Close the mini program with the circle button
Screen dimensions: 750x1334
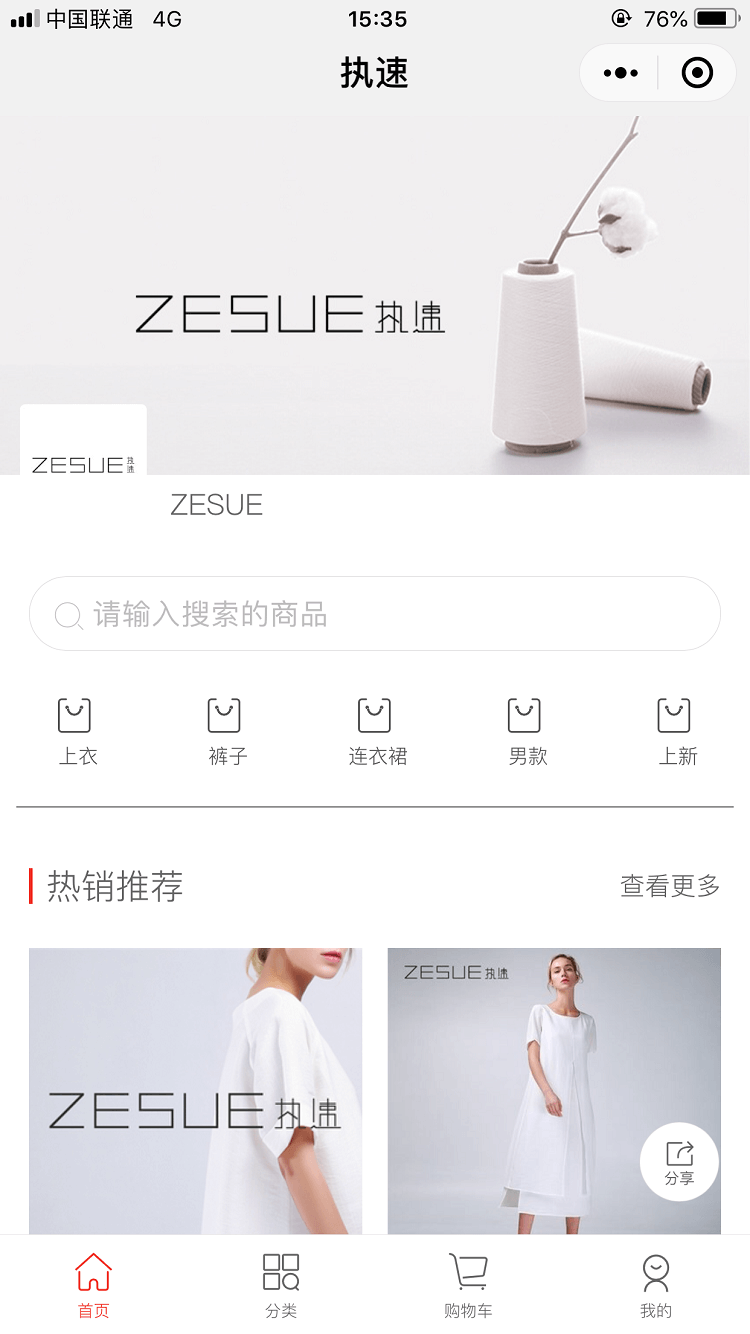click(697, 73)
